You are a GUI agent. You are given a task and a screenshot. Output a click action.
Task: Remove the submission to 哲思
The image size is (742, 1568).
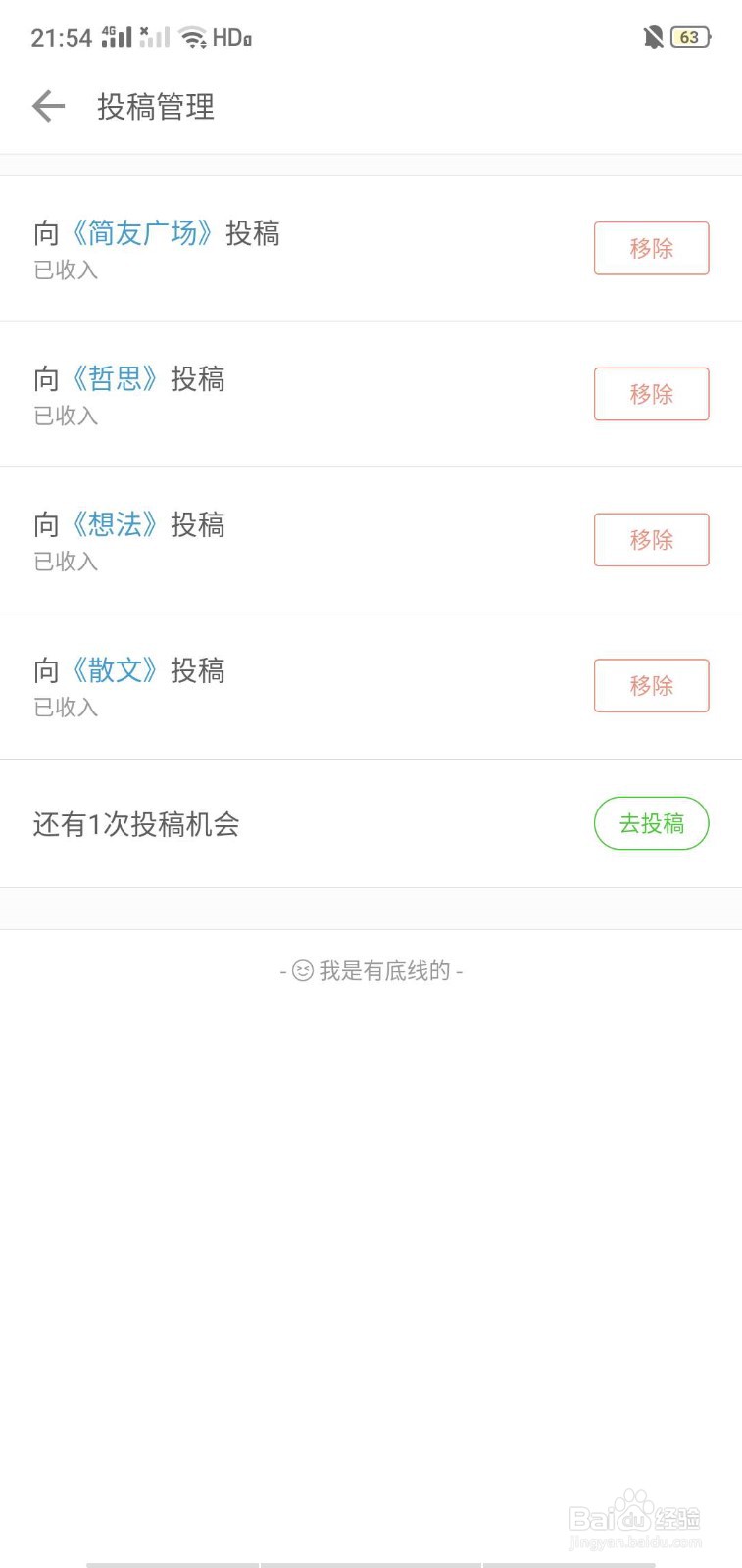click(651, 394)
